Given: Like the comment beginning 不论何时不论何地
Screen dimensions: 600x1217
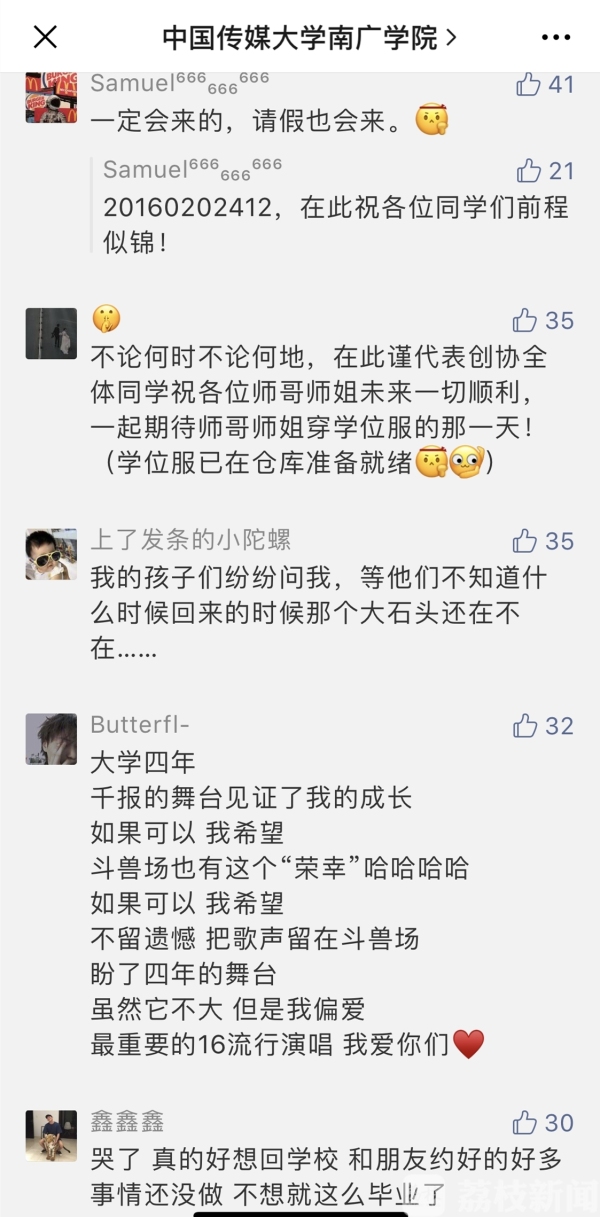Looking at the screenshot, I should pyautogui.click(x=526, y=320).
